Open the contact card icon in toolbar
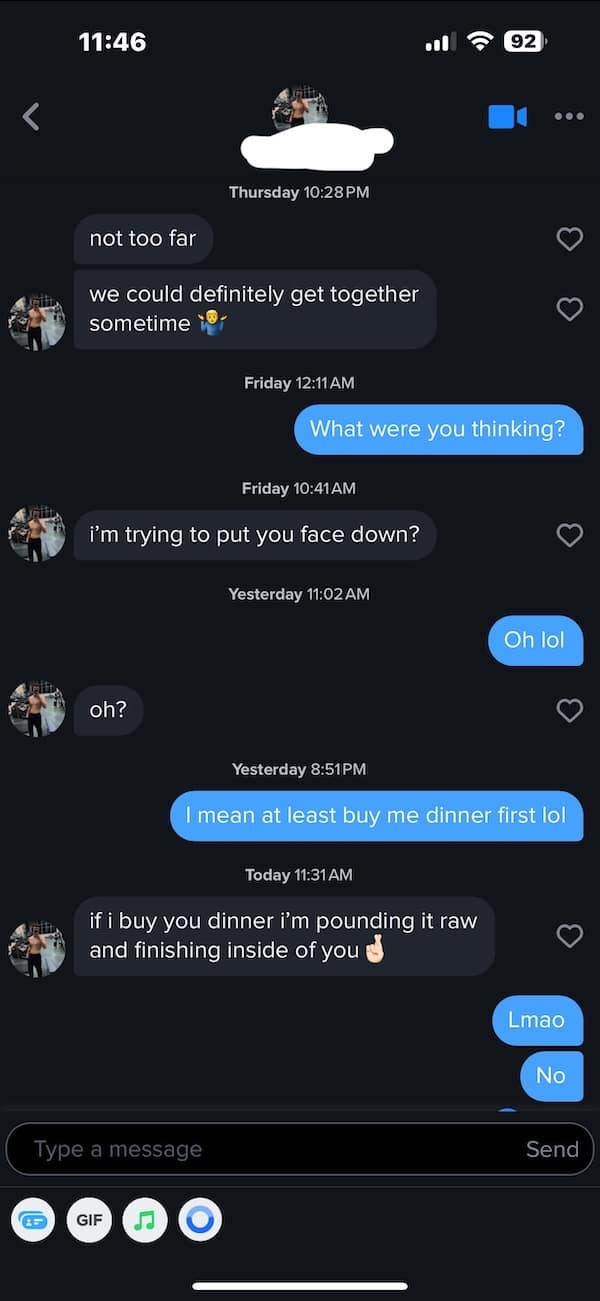Viewport: 600px width, 1301px height. click(x=33, y=1220)
